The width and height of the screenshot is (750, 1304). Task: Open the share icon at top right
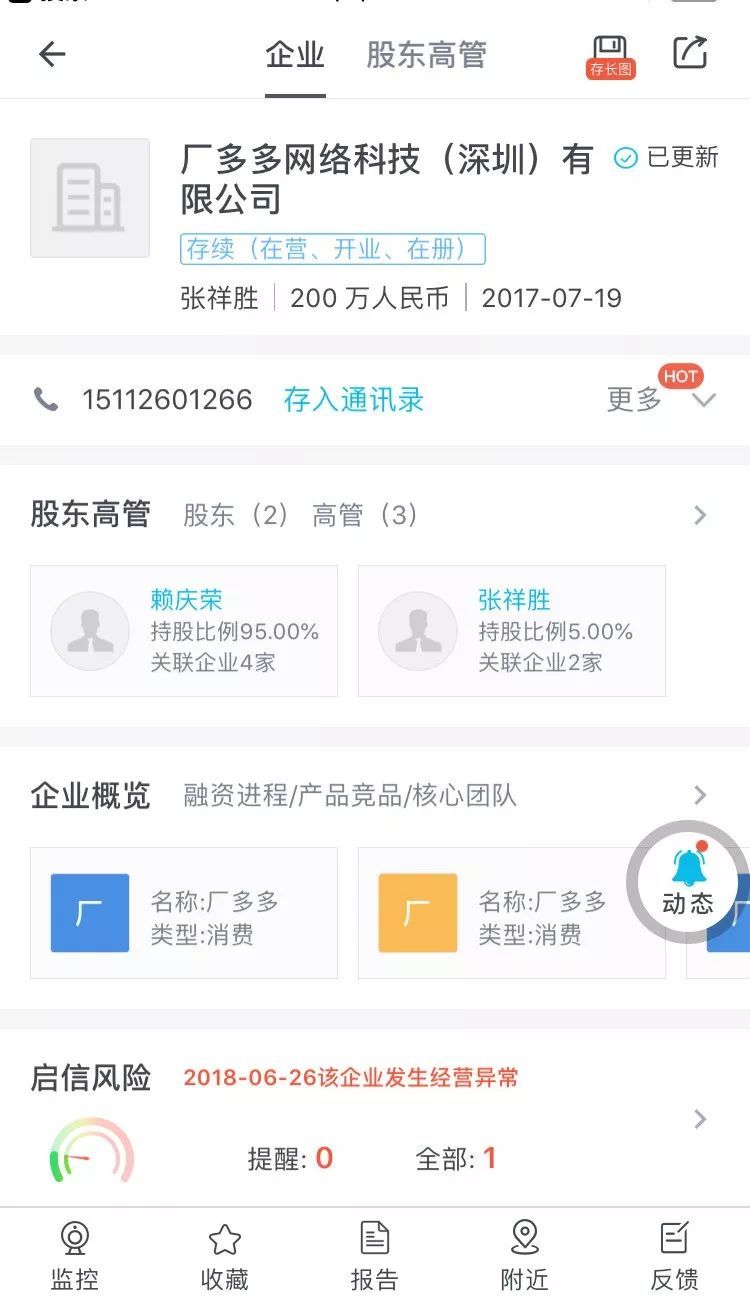688,53
